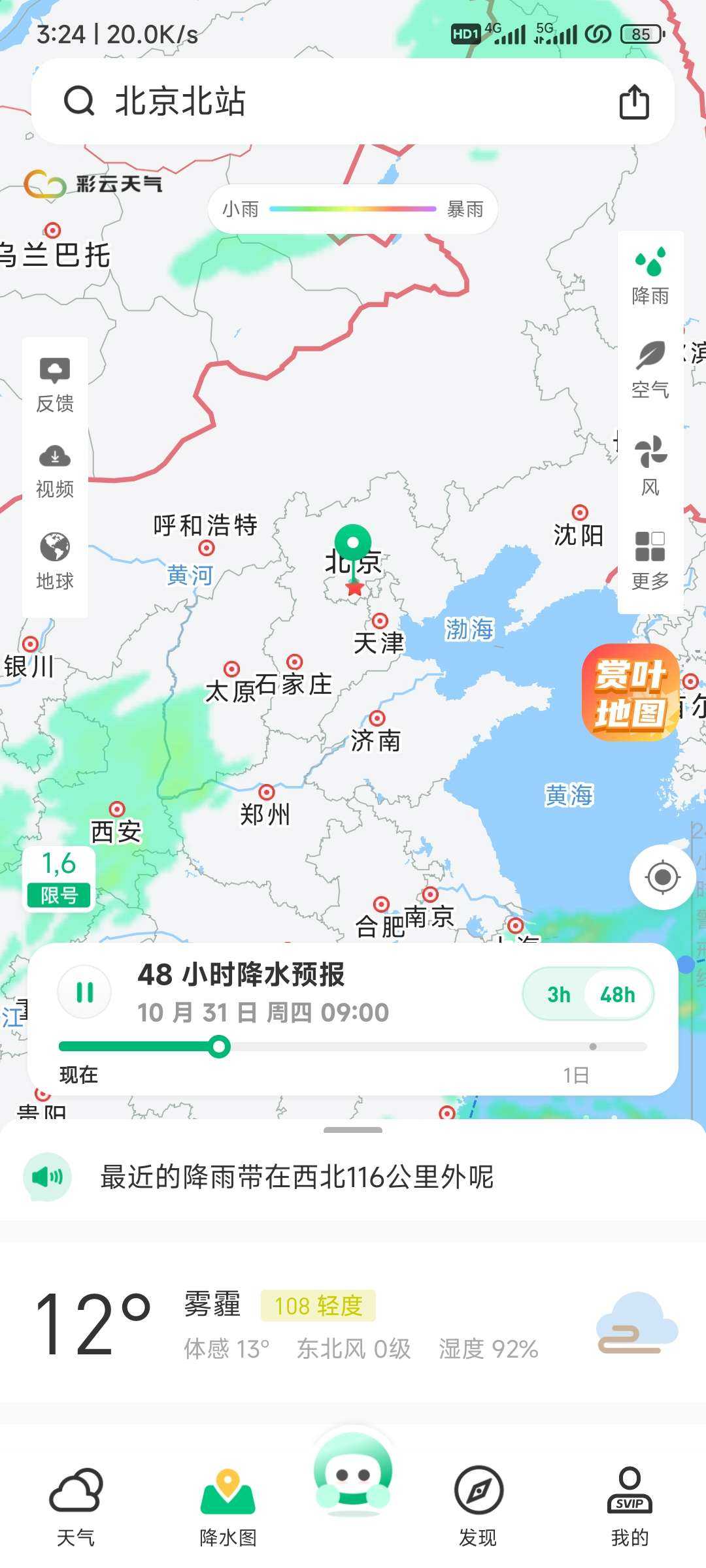Switch to 地球 globe view
The image size is (706, 1568).
click(x=55, y=562)
